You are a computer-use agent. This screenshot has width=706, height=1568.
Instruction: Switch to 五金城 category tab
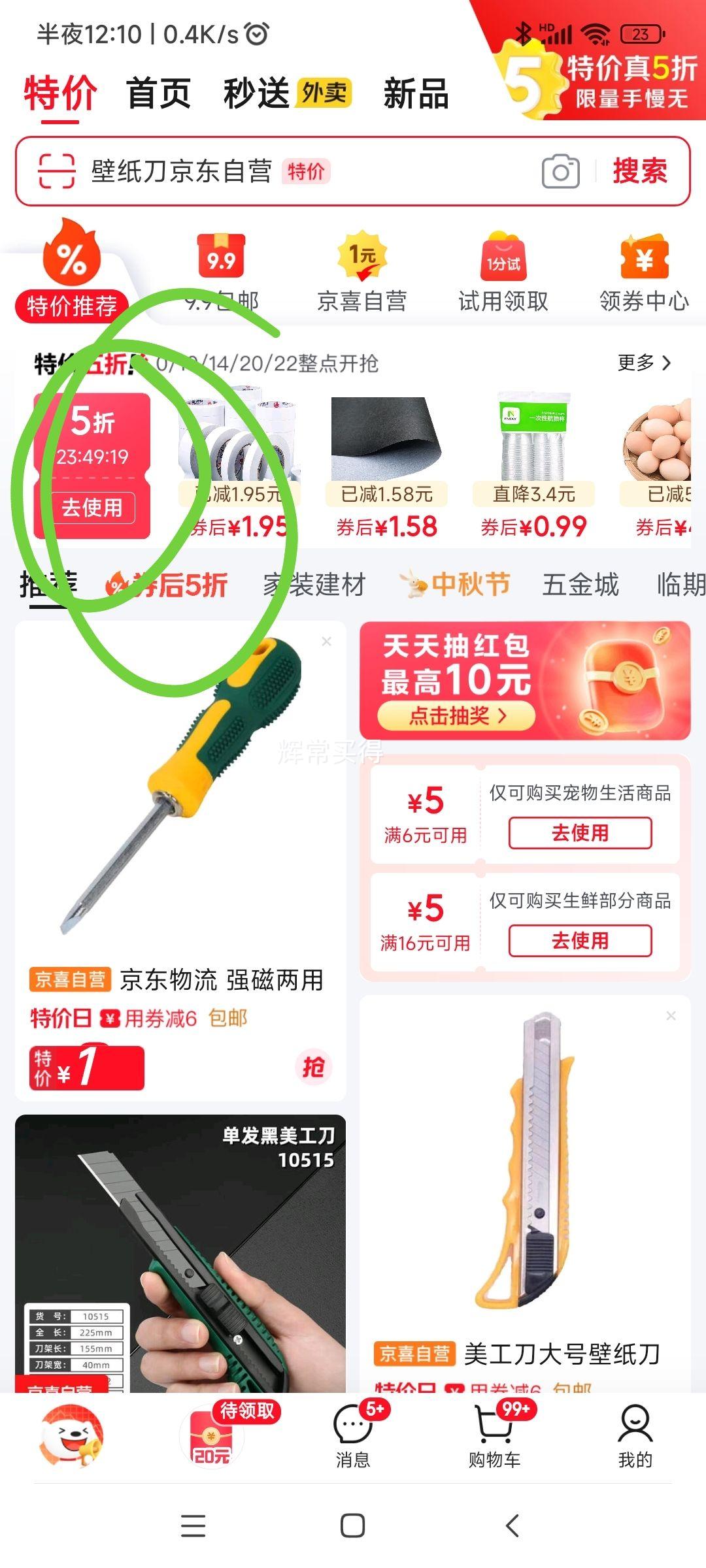pos(580,584)
